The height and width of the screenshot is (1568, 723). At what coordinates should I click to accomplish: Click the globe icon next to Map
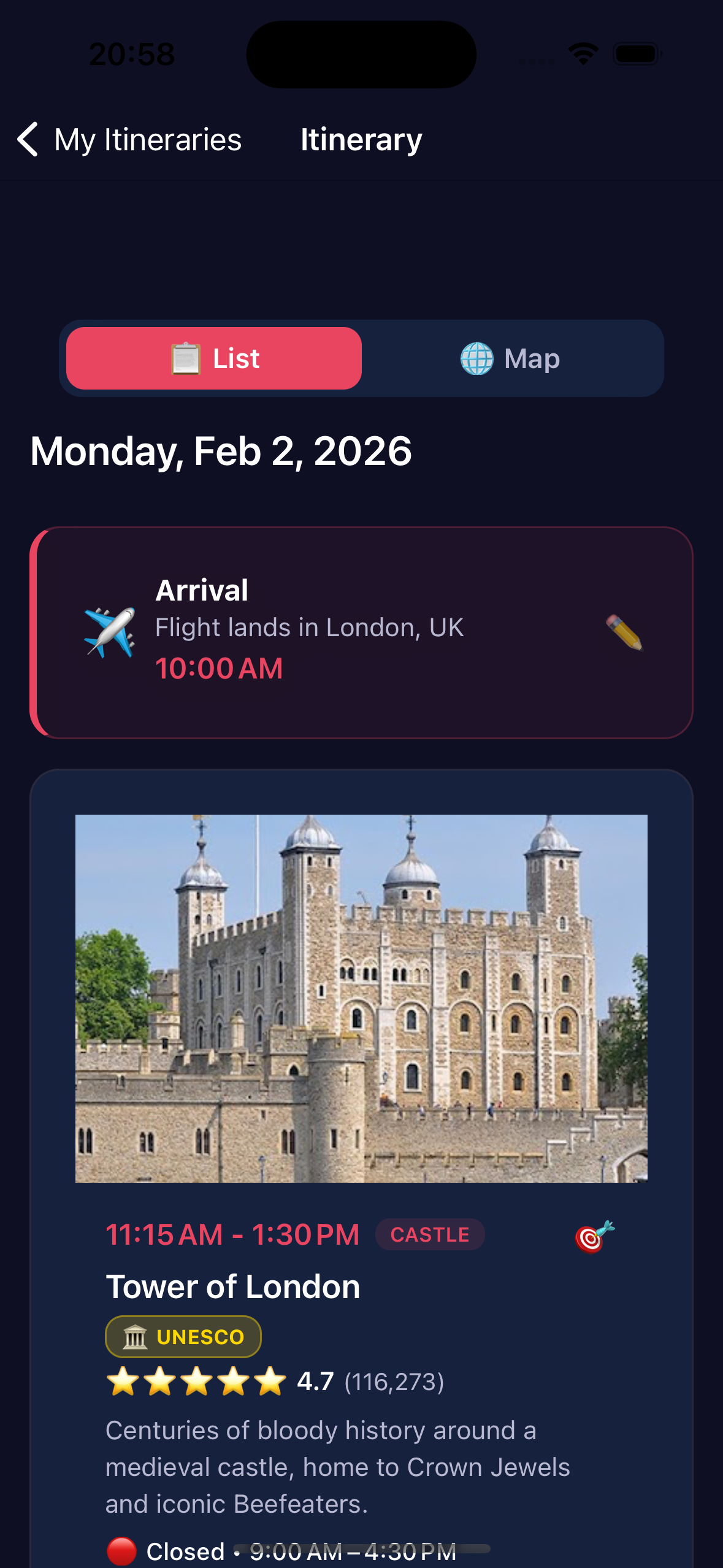[476, 358]
